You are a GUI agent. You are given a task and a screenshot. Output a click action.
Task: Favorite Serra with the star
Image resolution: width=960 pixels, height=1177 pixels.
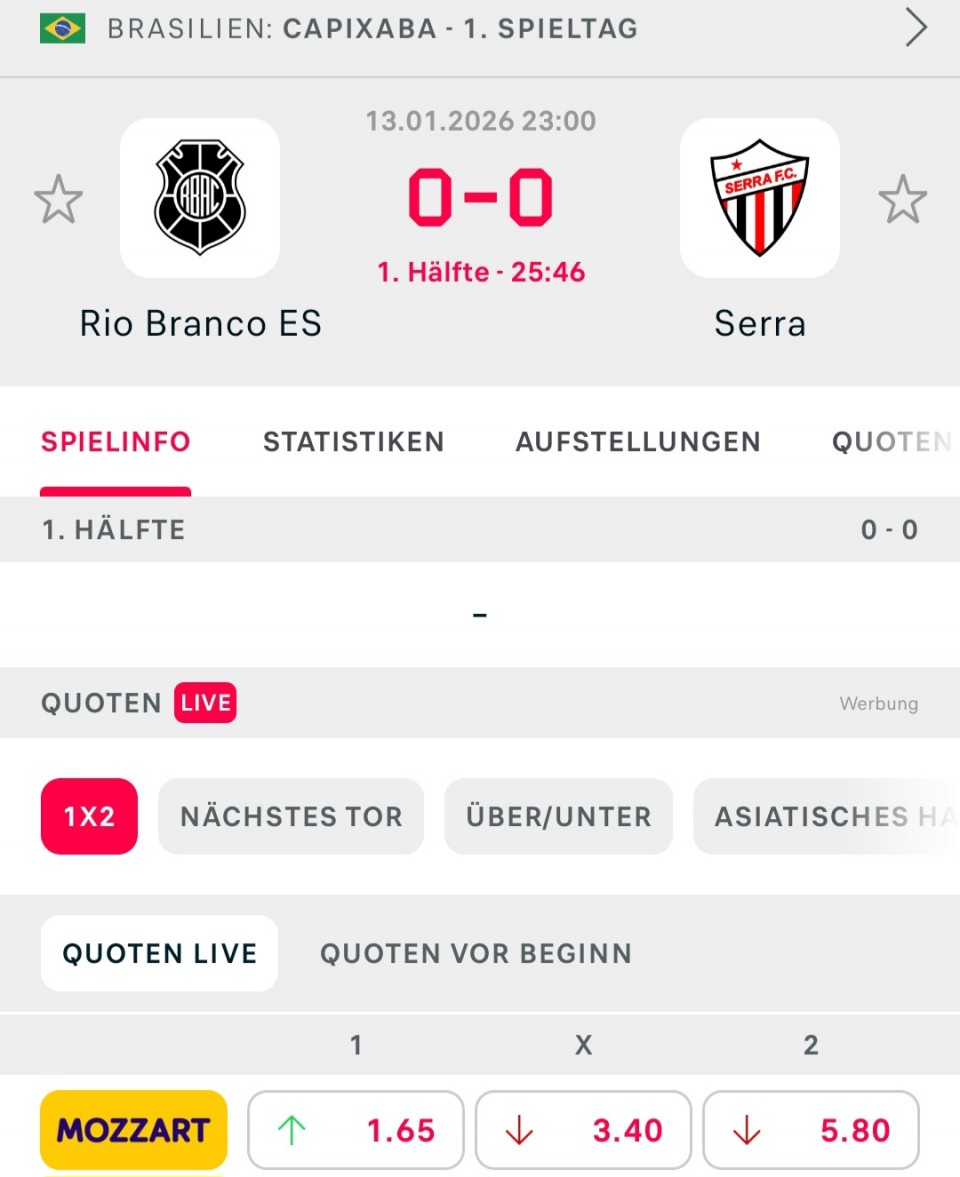pyautogui.click(x=902, y=199)
